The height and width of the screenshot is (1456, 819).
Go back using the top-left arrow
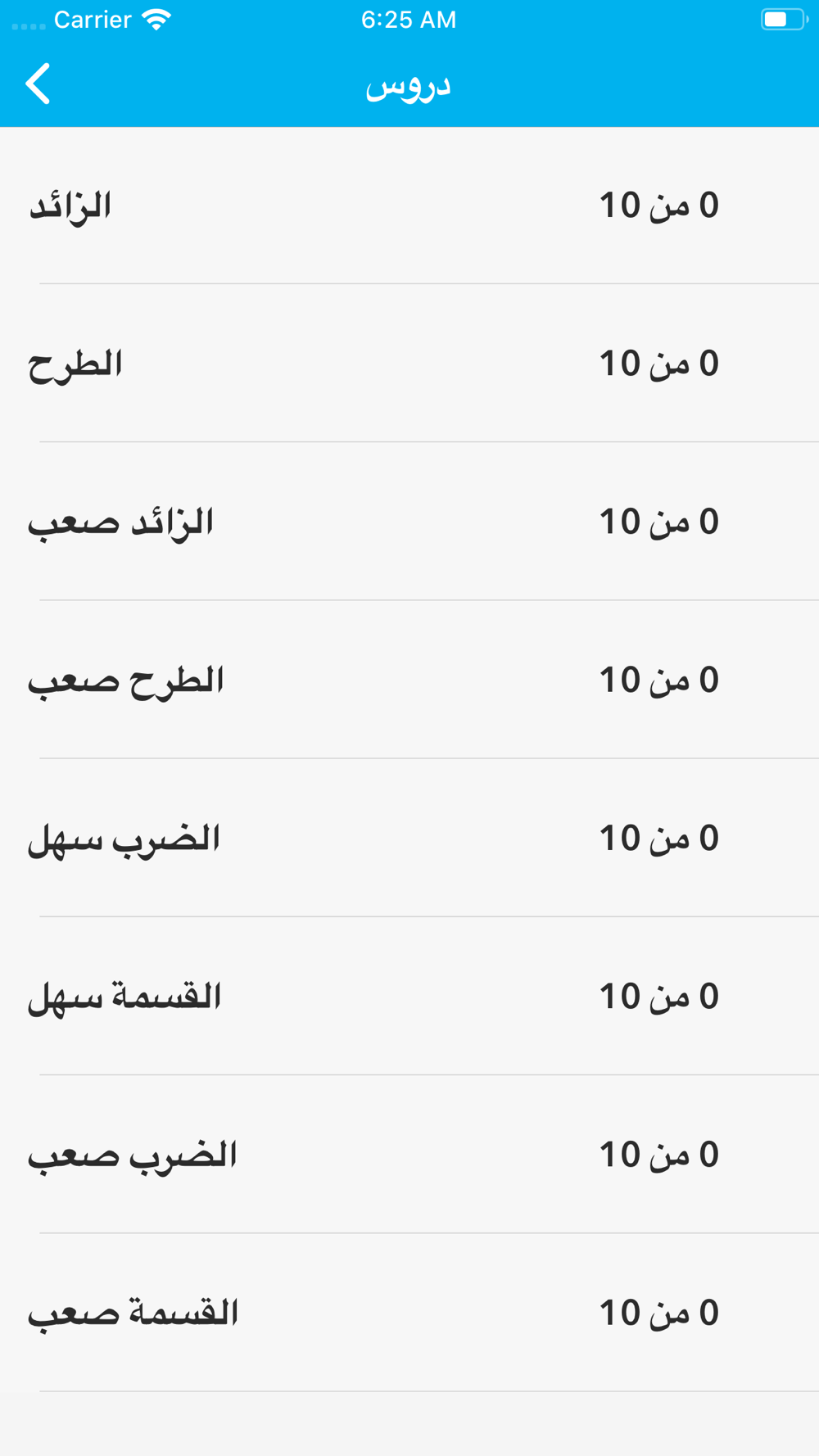click(38, 84)
